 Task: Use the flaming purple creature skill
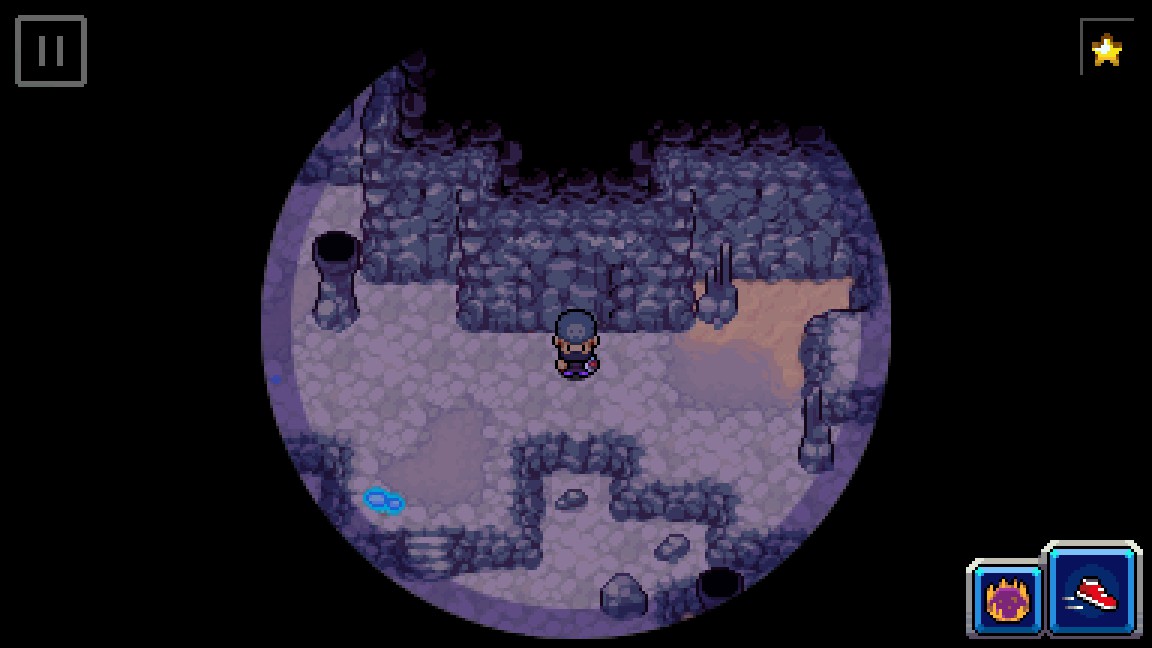point(1006,600)
